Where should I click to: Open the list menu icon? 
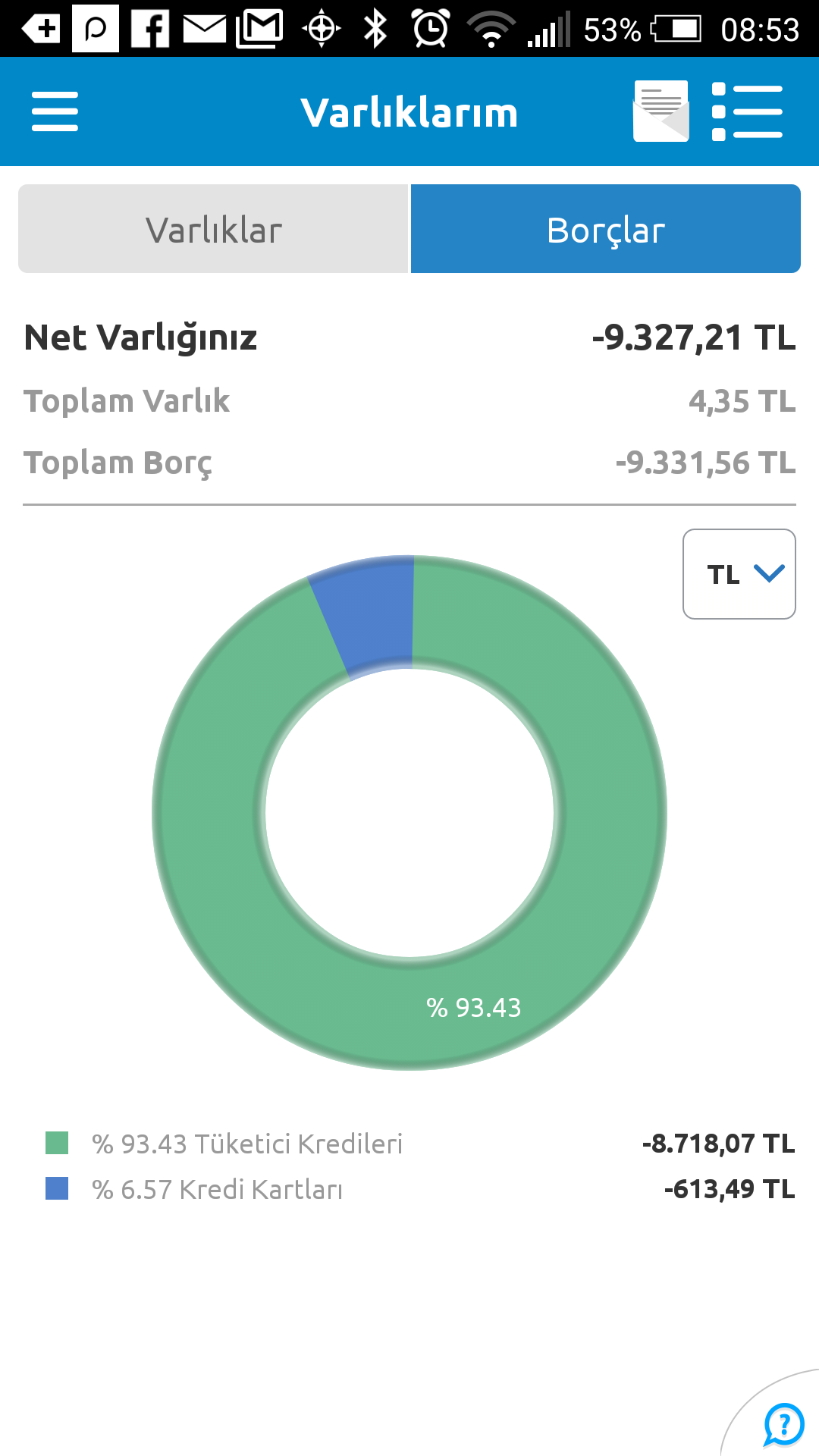point(747,111)
